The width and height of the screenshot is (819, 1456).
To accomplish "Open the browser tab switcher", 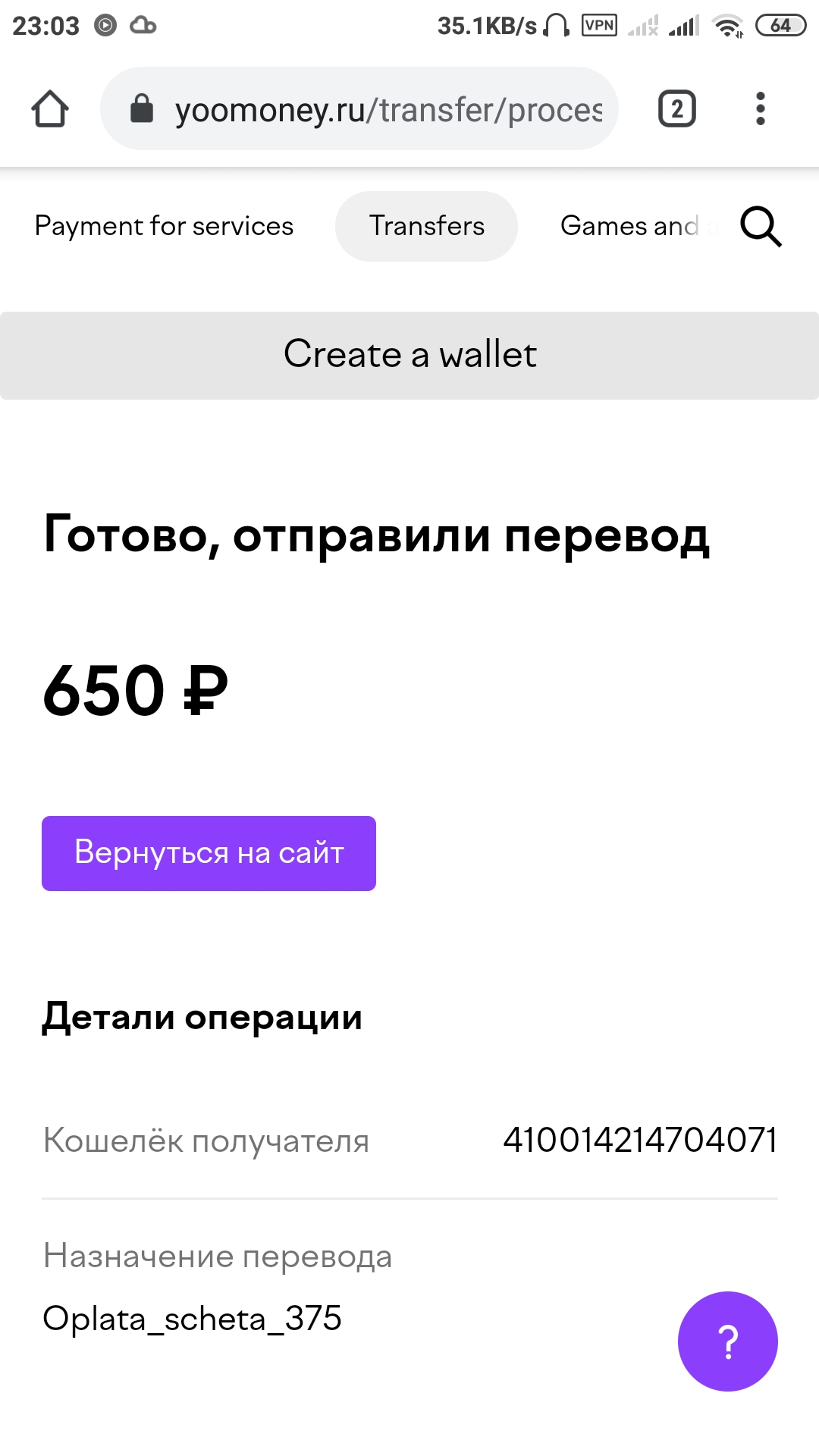I will (677, 108).
